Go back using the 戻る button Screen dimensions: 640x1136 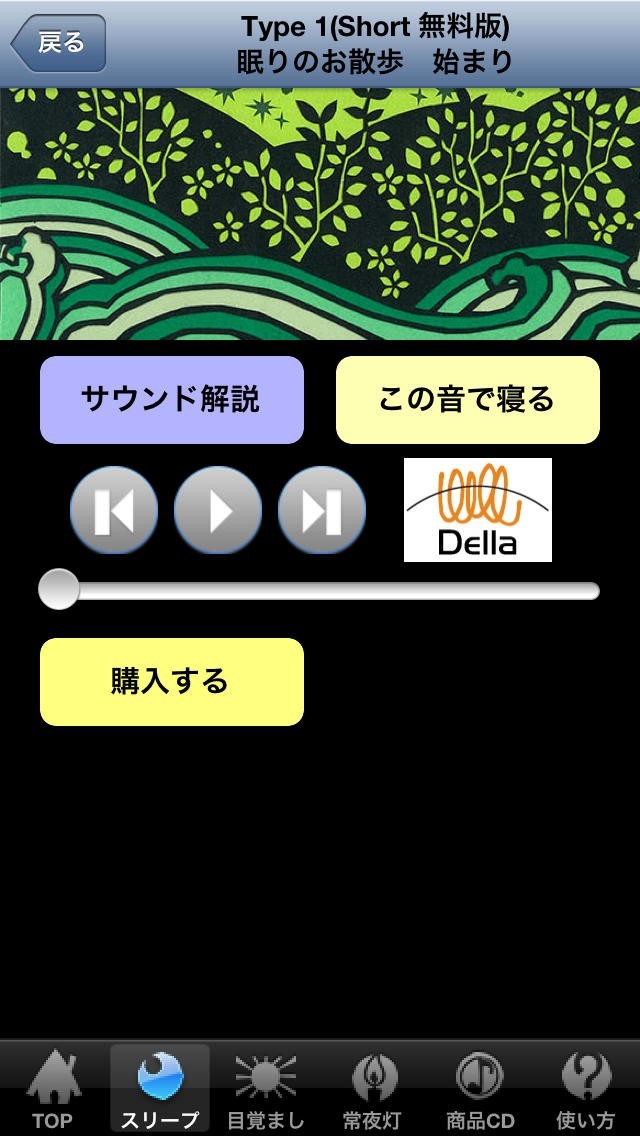pyautogui.click(x=58, y=43)
